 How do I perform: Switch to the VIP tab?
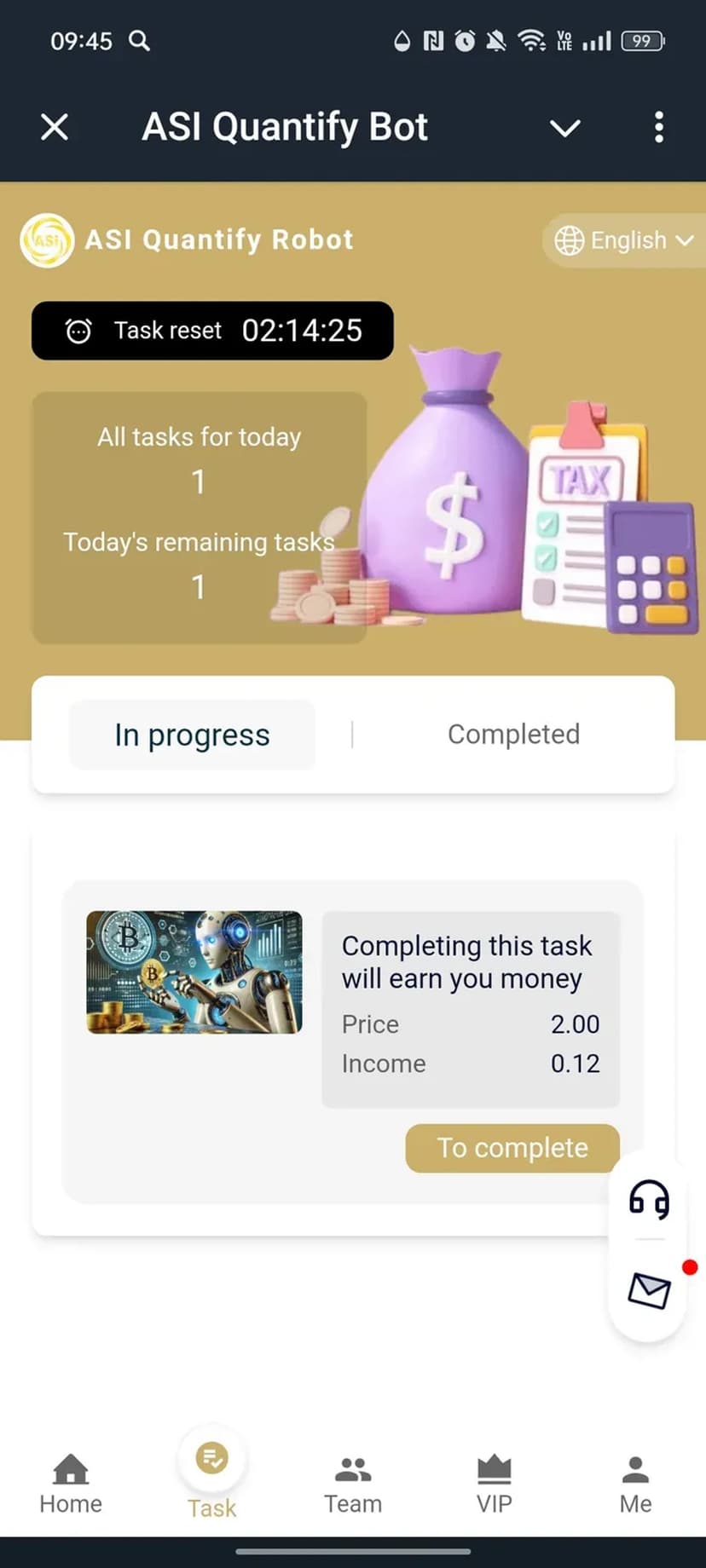coord(495,1484)
